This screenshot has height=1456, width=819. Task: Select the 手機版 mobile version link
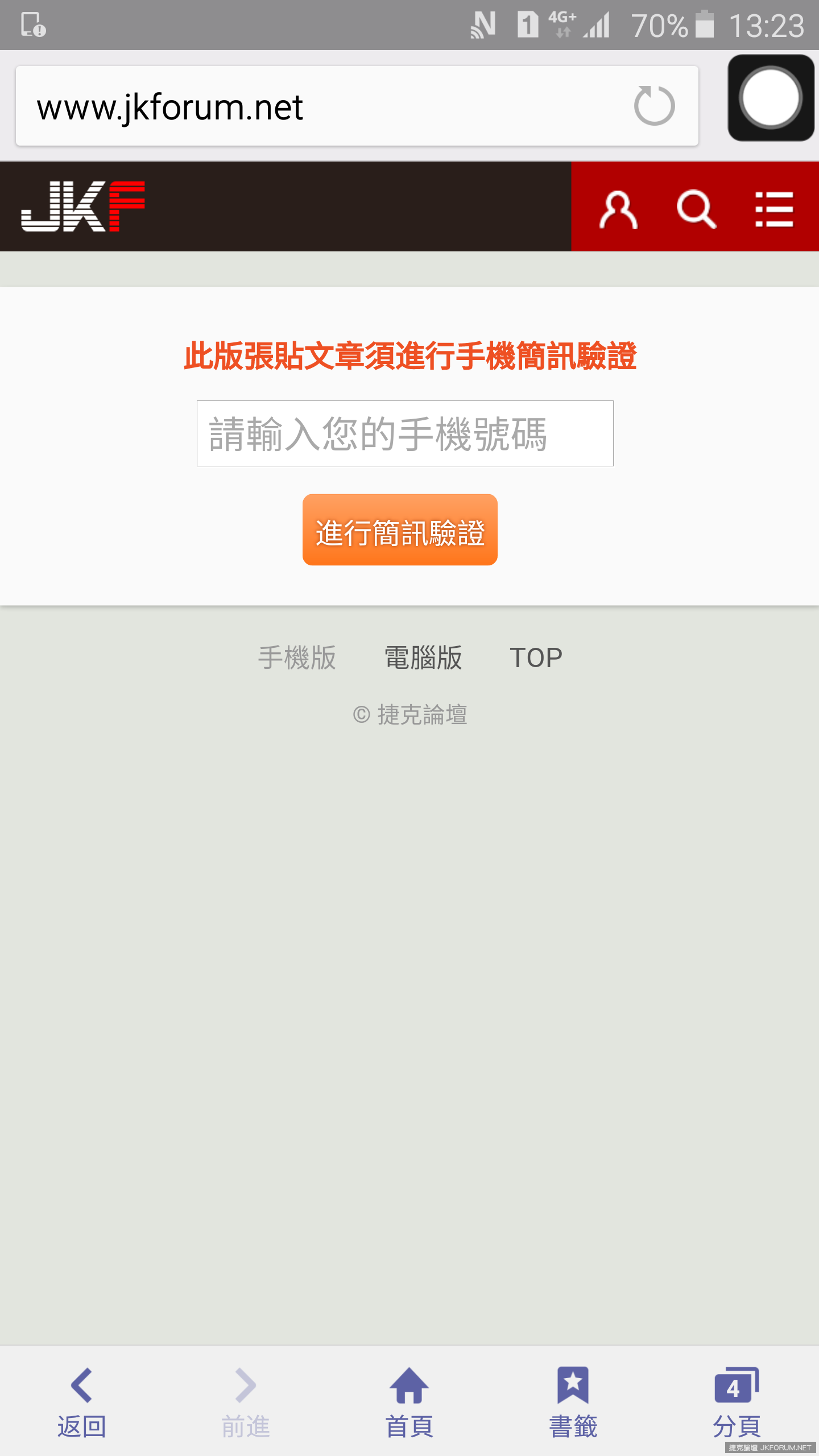297,658
